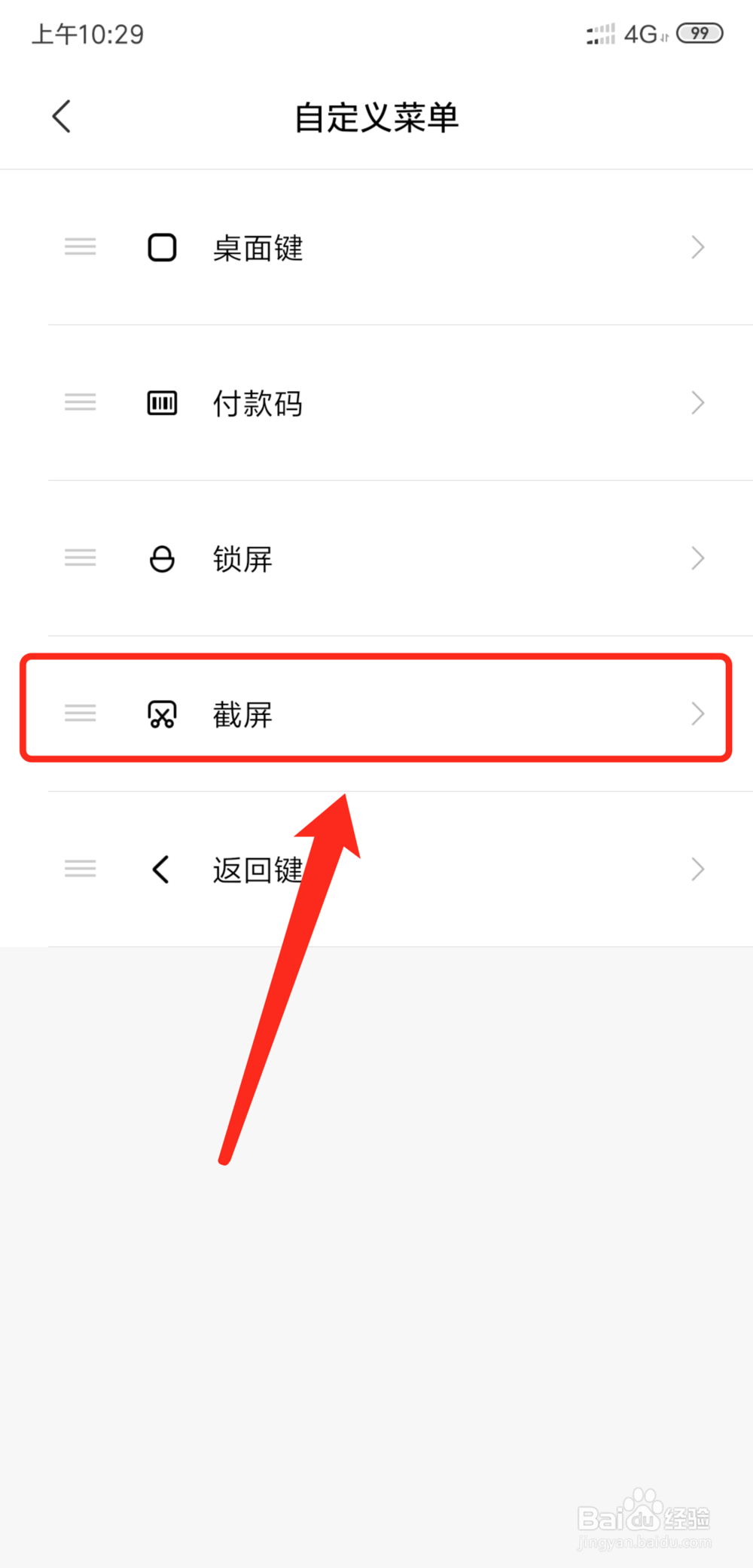
Task: Tap the 锁屏 padlock icon
Action: coord(161,558)
